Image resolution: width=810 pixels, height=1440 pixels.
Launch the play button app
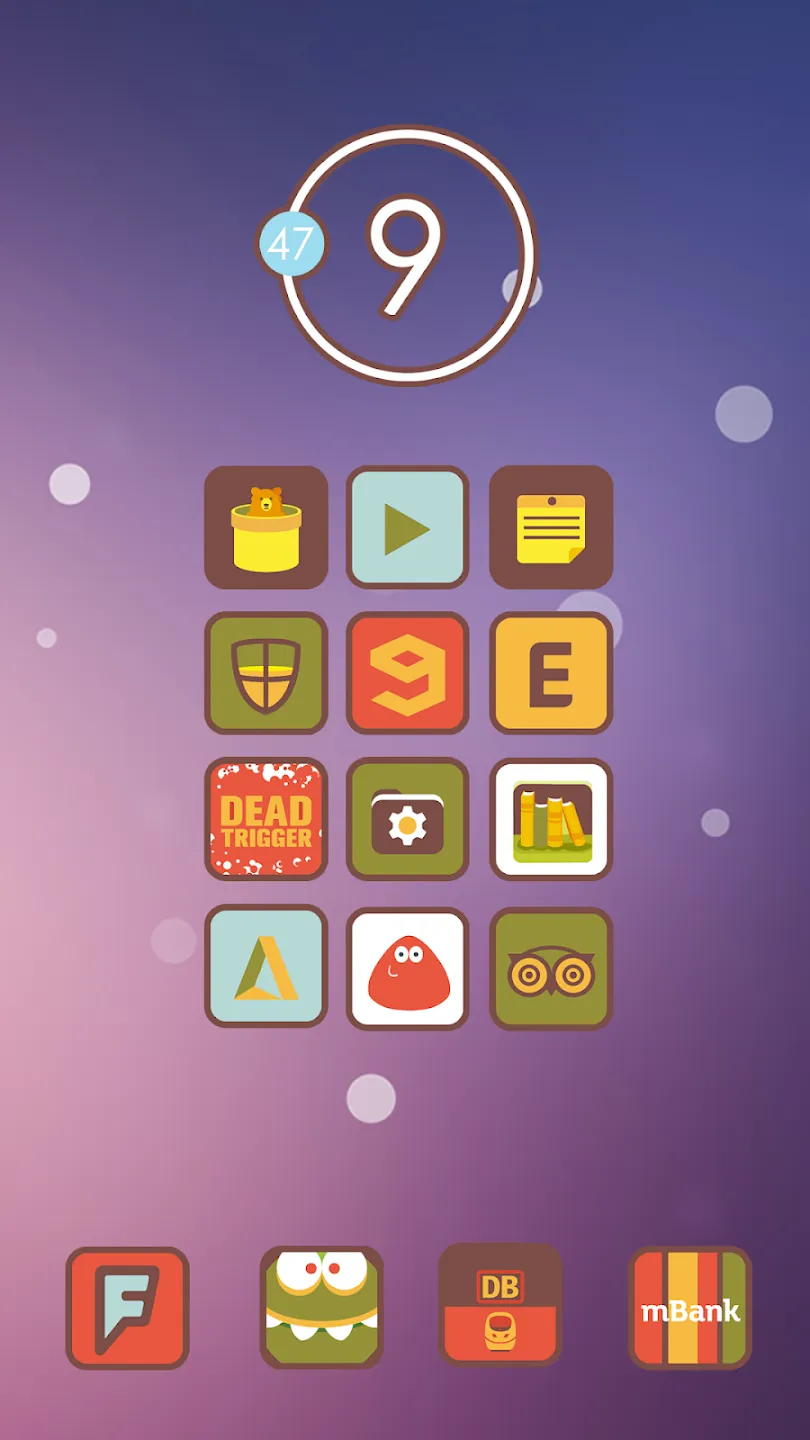pos(408,527)
